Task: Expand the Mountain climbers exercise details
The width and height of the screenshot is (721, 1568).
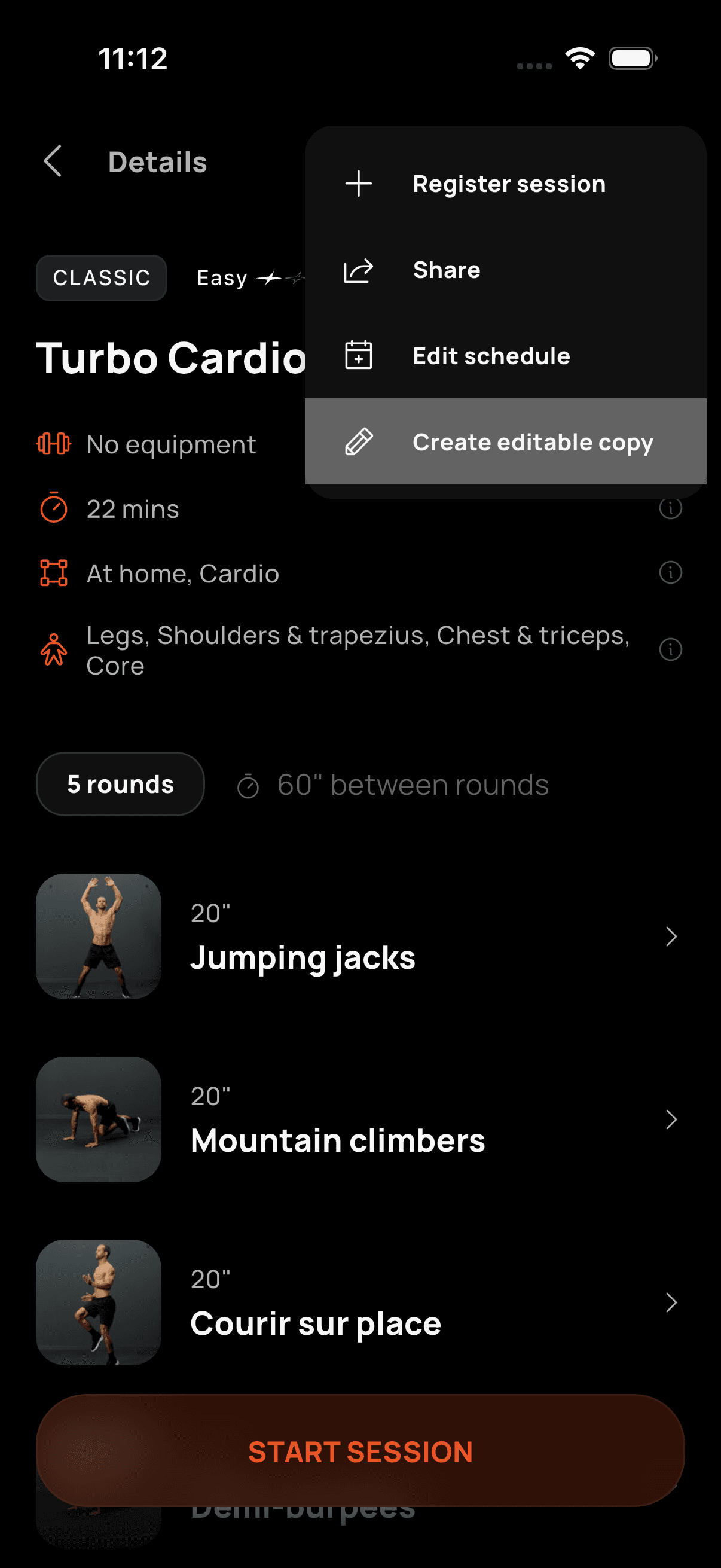Action: [x=671, y=1119]
